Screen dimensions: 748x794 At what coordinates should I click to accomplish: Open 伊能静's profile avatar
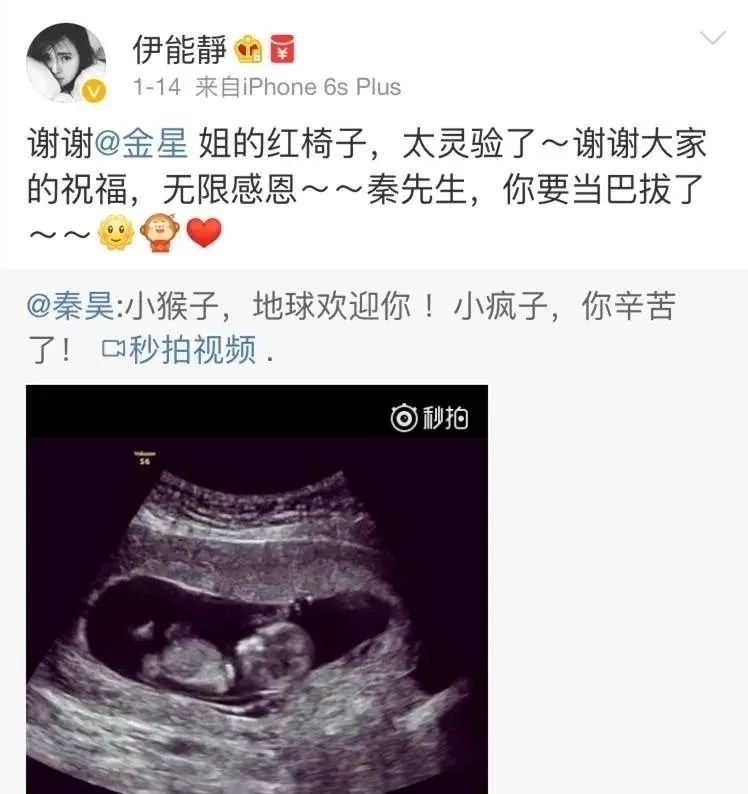pyautogui.click(x=65, y=61)
